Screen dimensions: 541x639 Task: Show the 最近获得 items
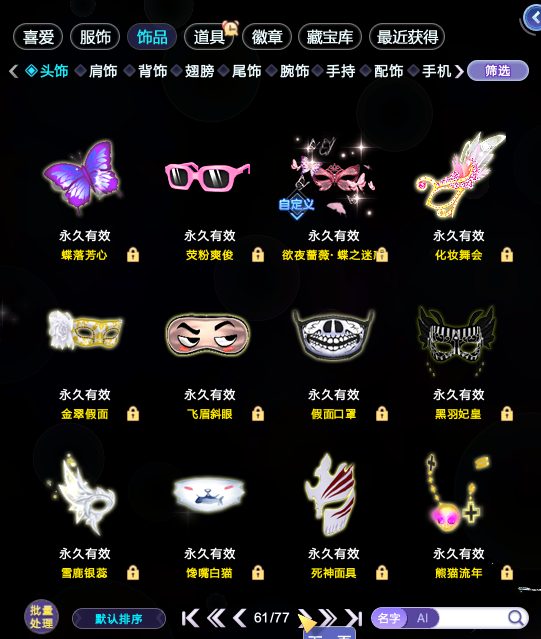(407, 37)
